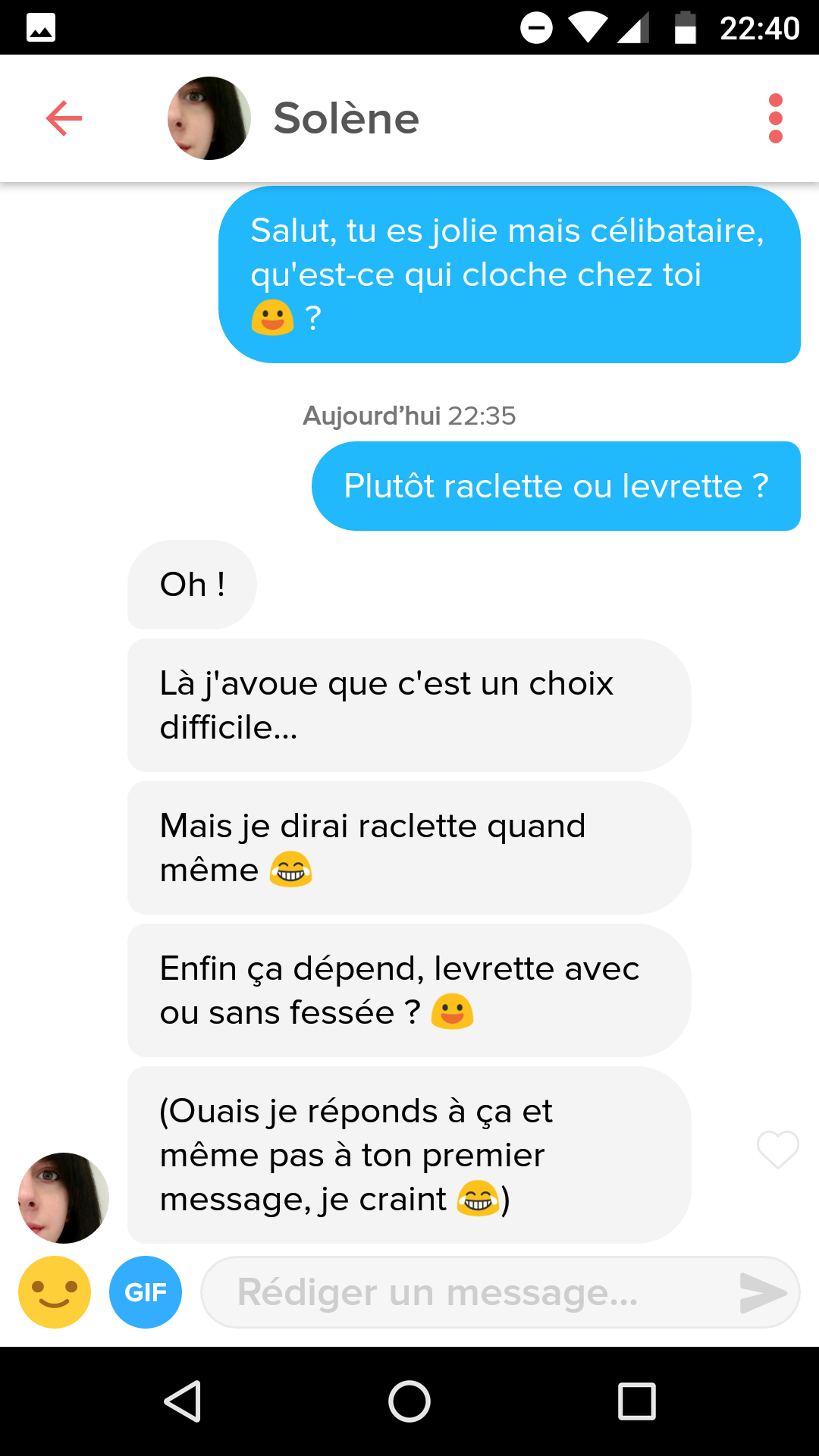The image size is (819, 1456).
Task: Tap Solène's small avatar beside her messages
Action: [64, 1197]
